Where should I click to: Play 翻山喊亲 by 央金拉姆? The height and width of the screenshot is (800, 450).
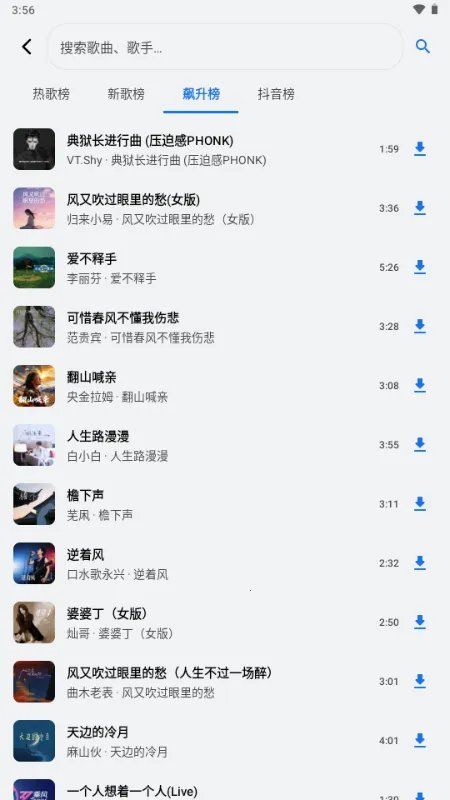click(x=225, y=386)
